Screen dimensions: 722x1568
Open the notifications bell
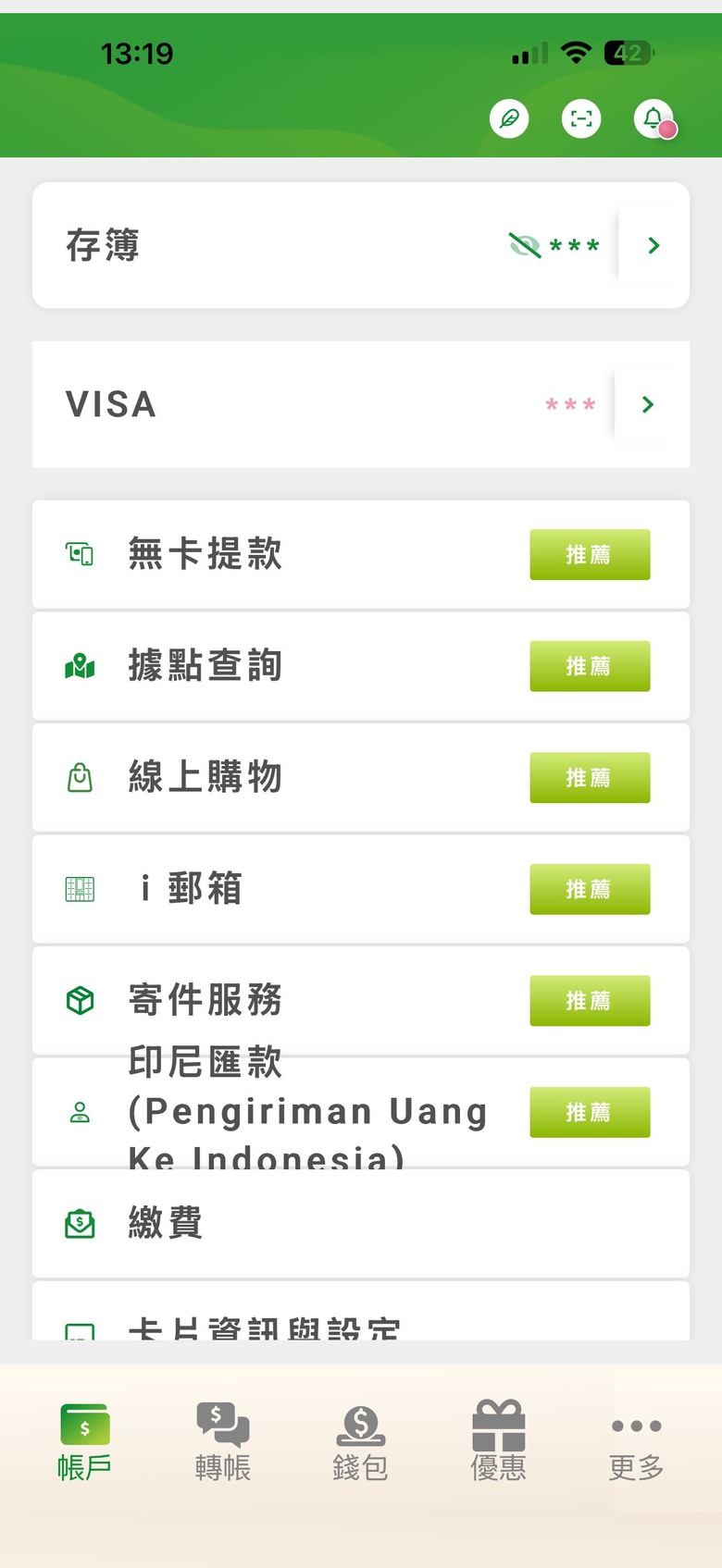point(654,118)
